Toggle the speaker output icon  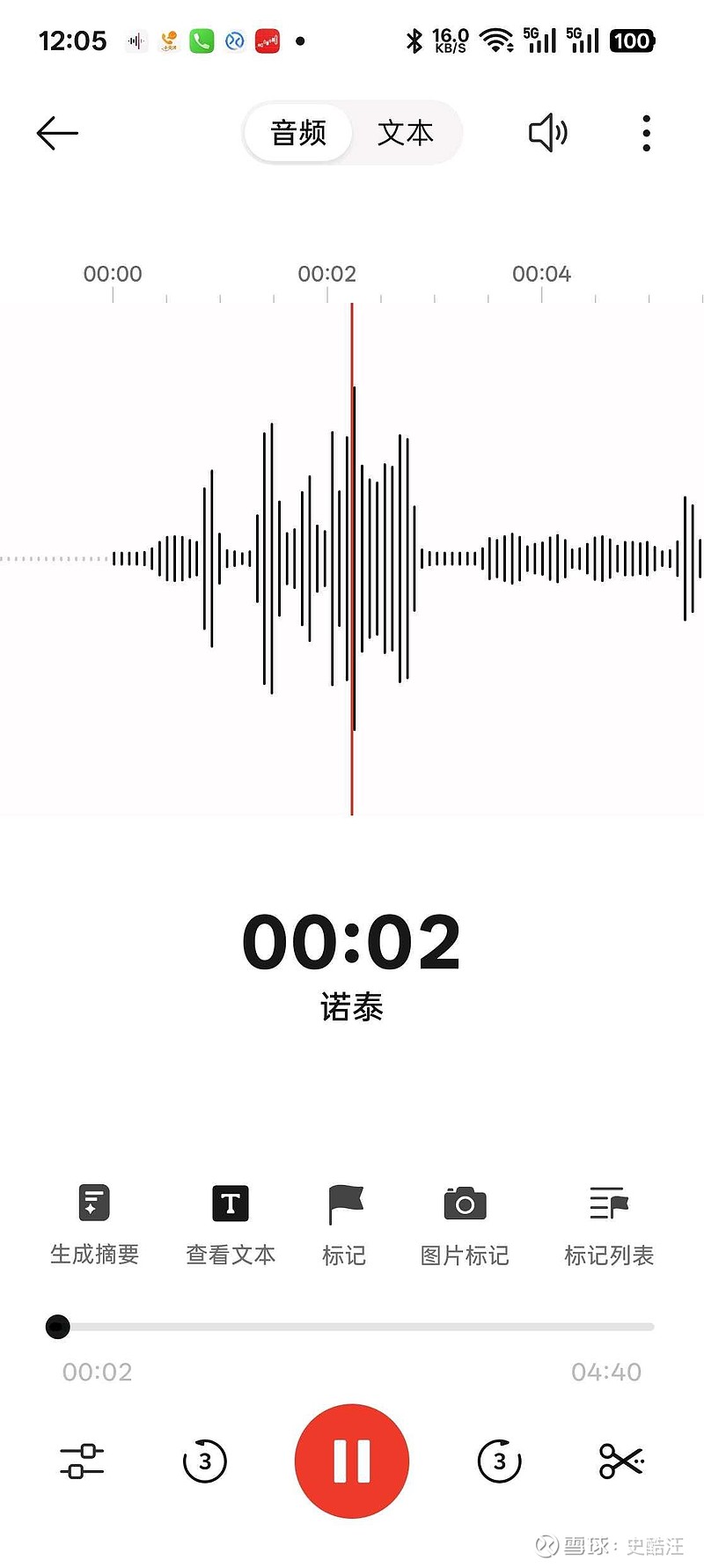[547, 133]
